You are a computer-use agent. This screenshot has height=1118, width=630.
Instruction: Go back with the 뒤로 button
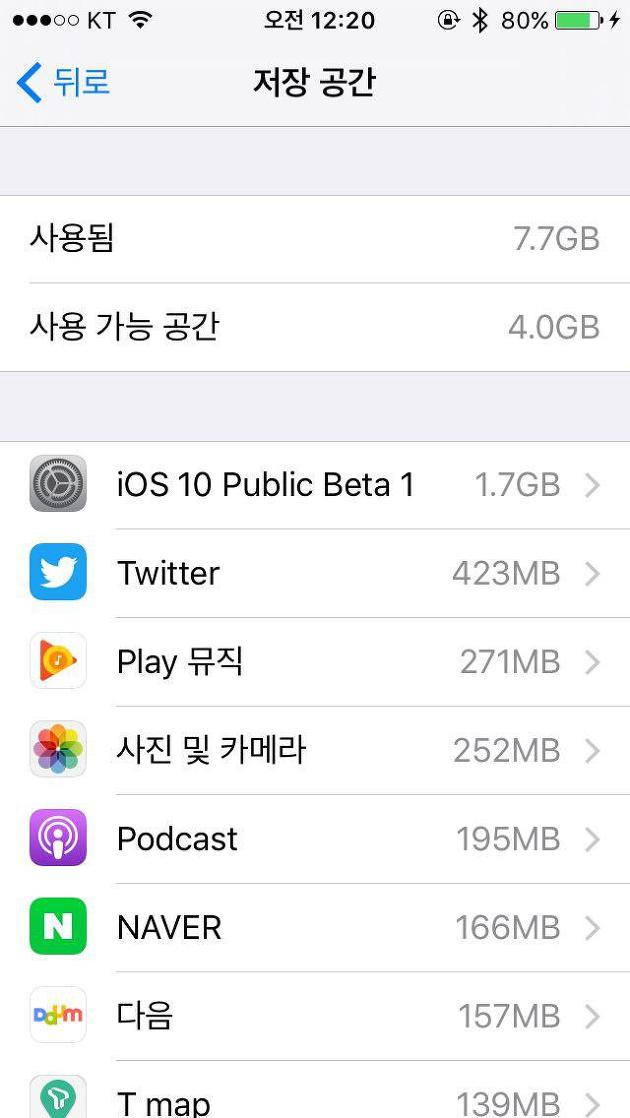(x=63, y=81)
